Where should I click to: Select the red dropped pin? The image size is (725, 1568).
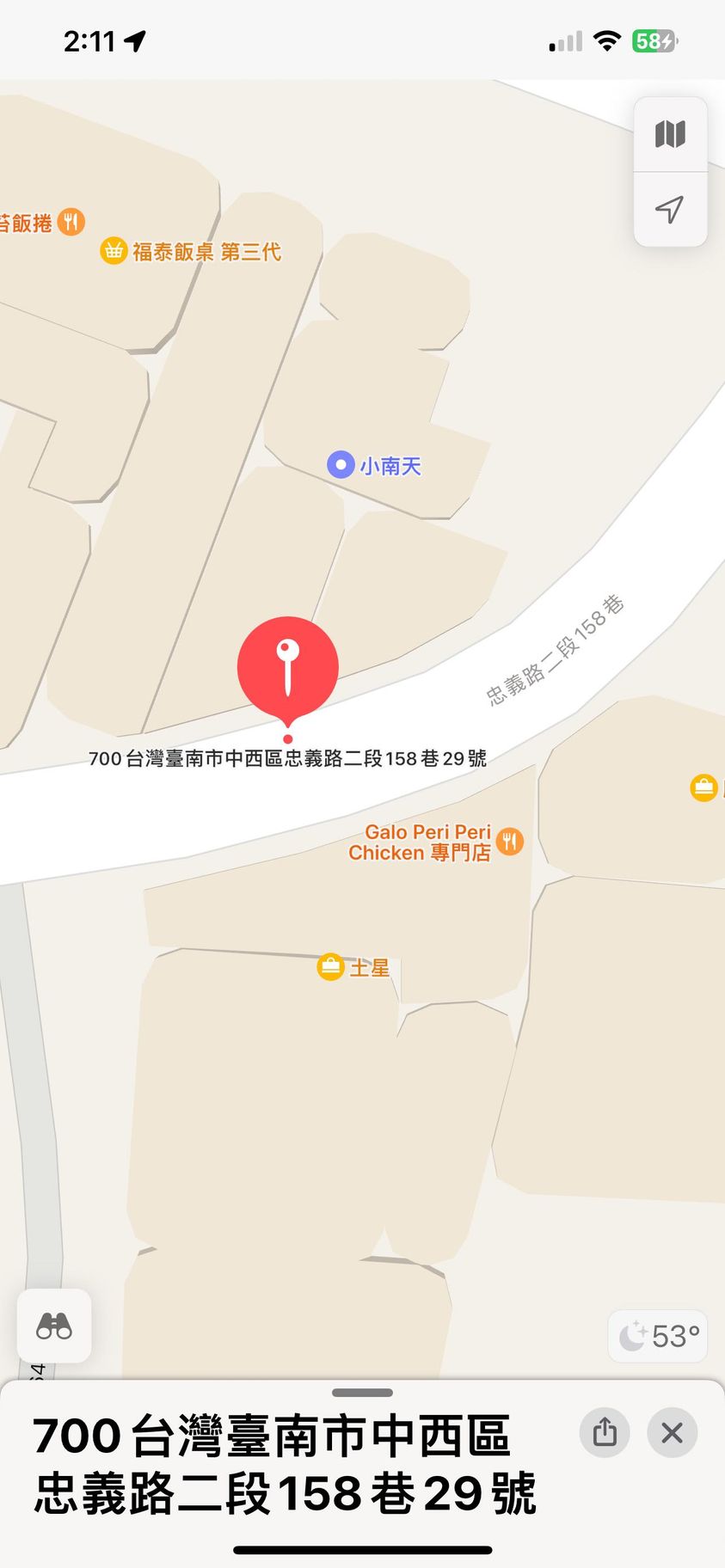[x=288, y=668]
